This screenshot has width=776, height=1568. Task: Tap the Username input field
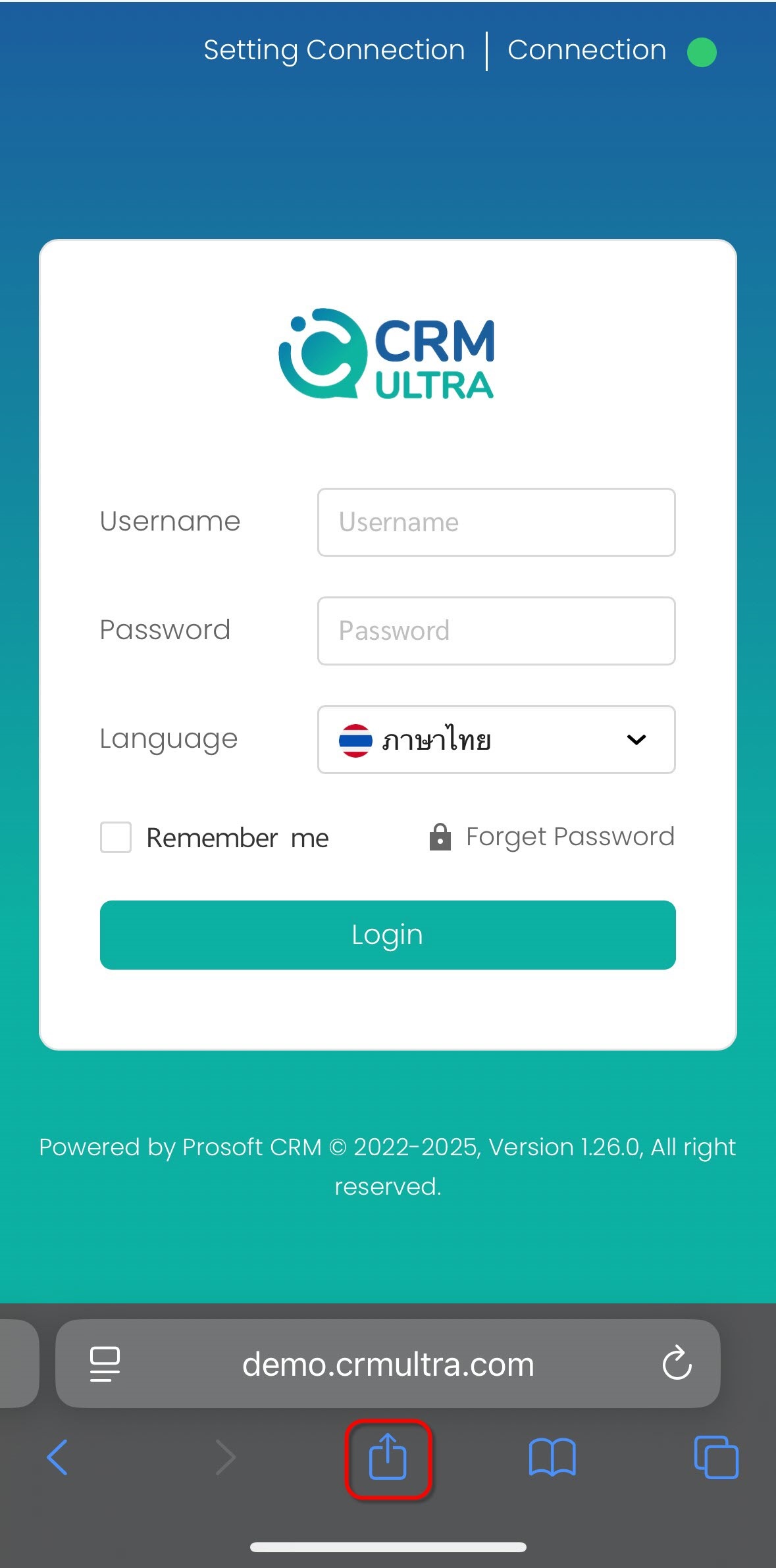click(x=496, y=522)
